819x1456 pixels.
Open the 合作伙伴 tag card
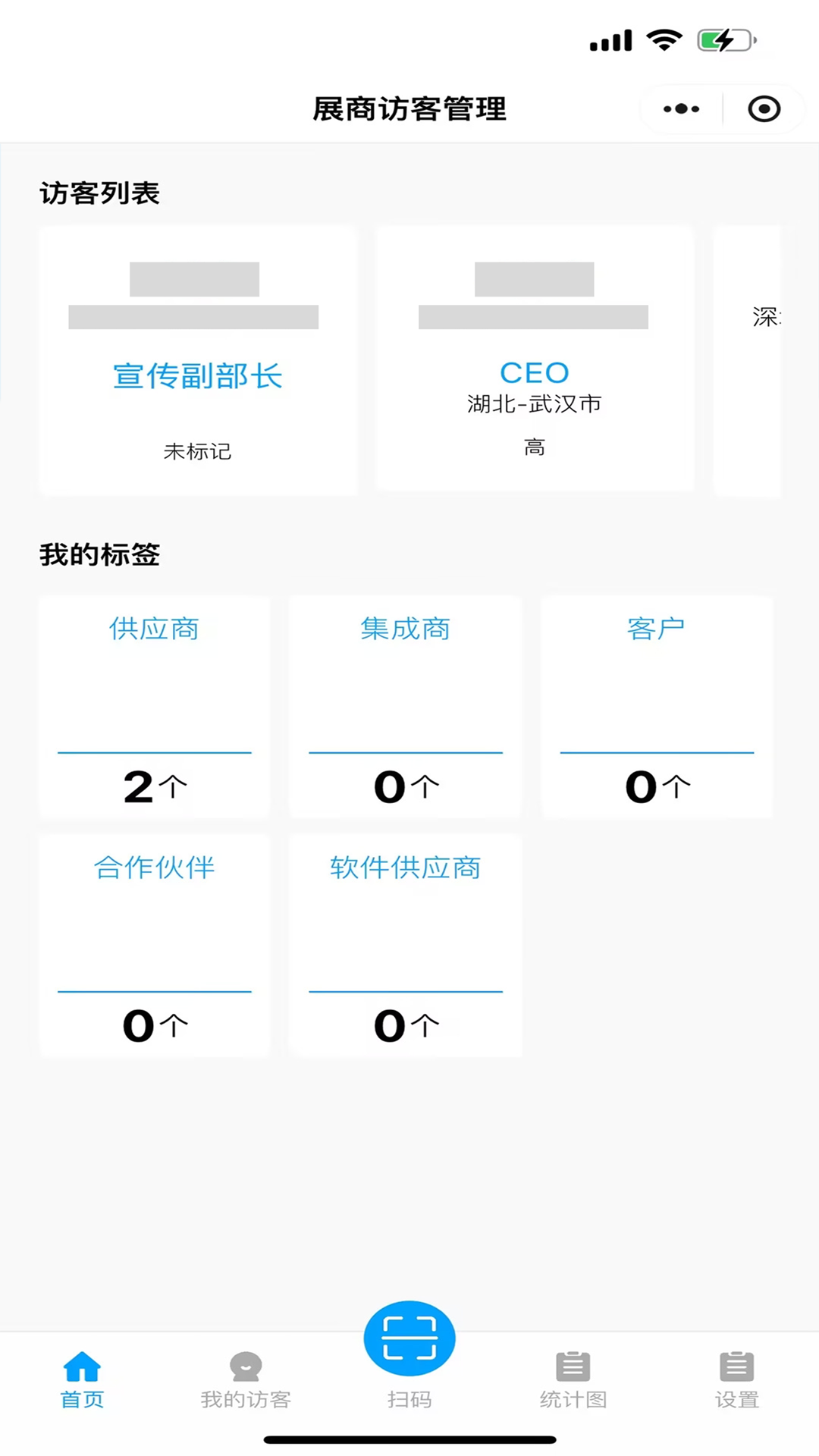tap(155, 946)
